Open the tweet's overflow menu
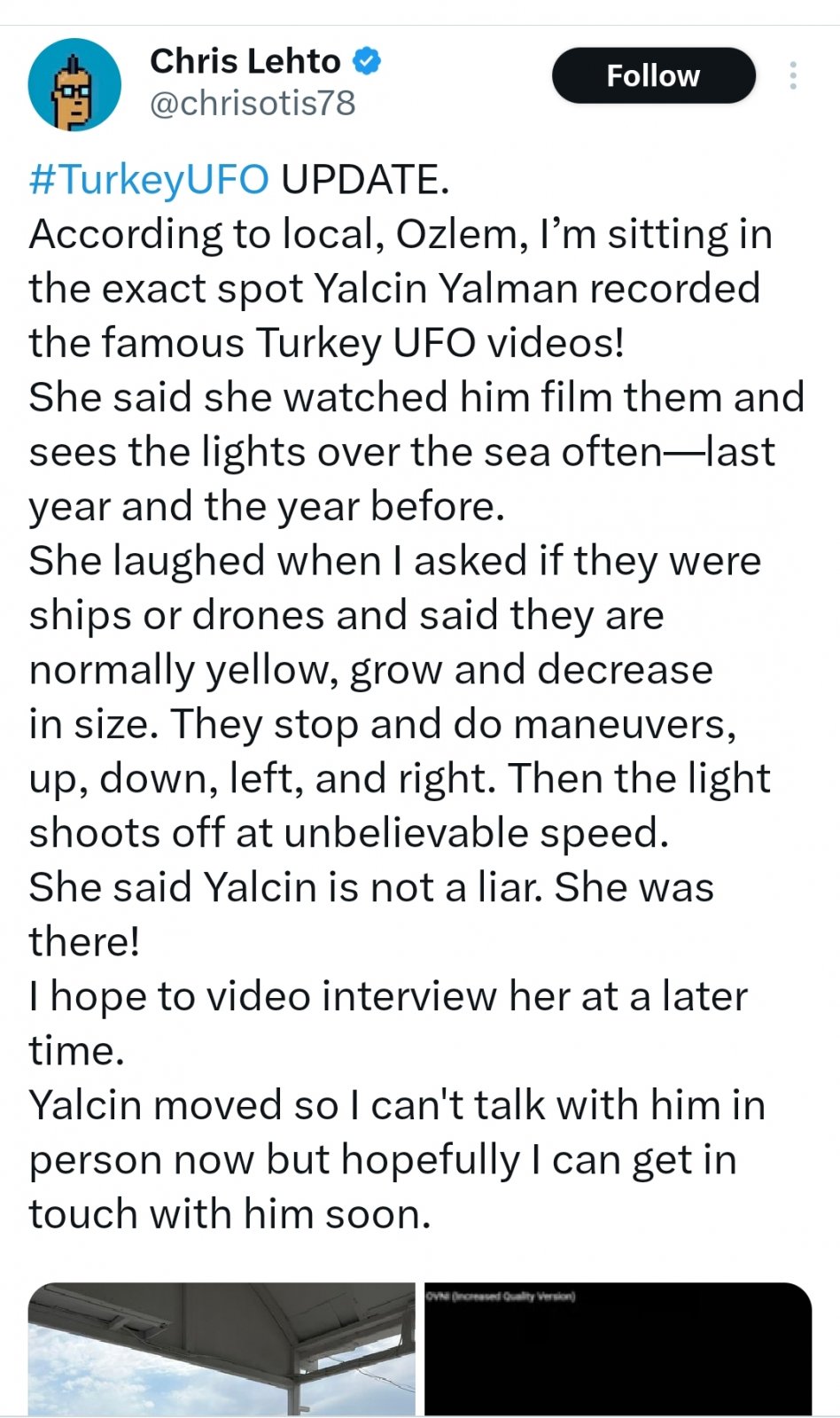The height and width of the screenshot is (1418, 840). (793, 76)
